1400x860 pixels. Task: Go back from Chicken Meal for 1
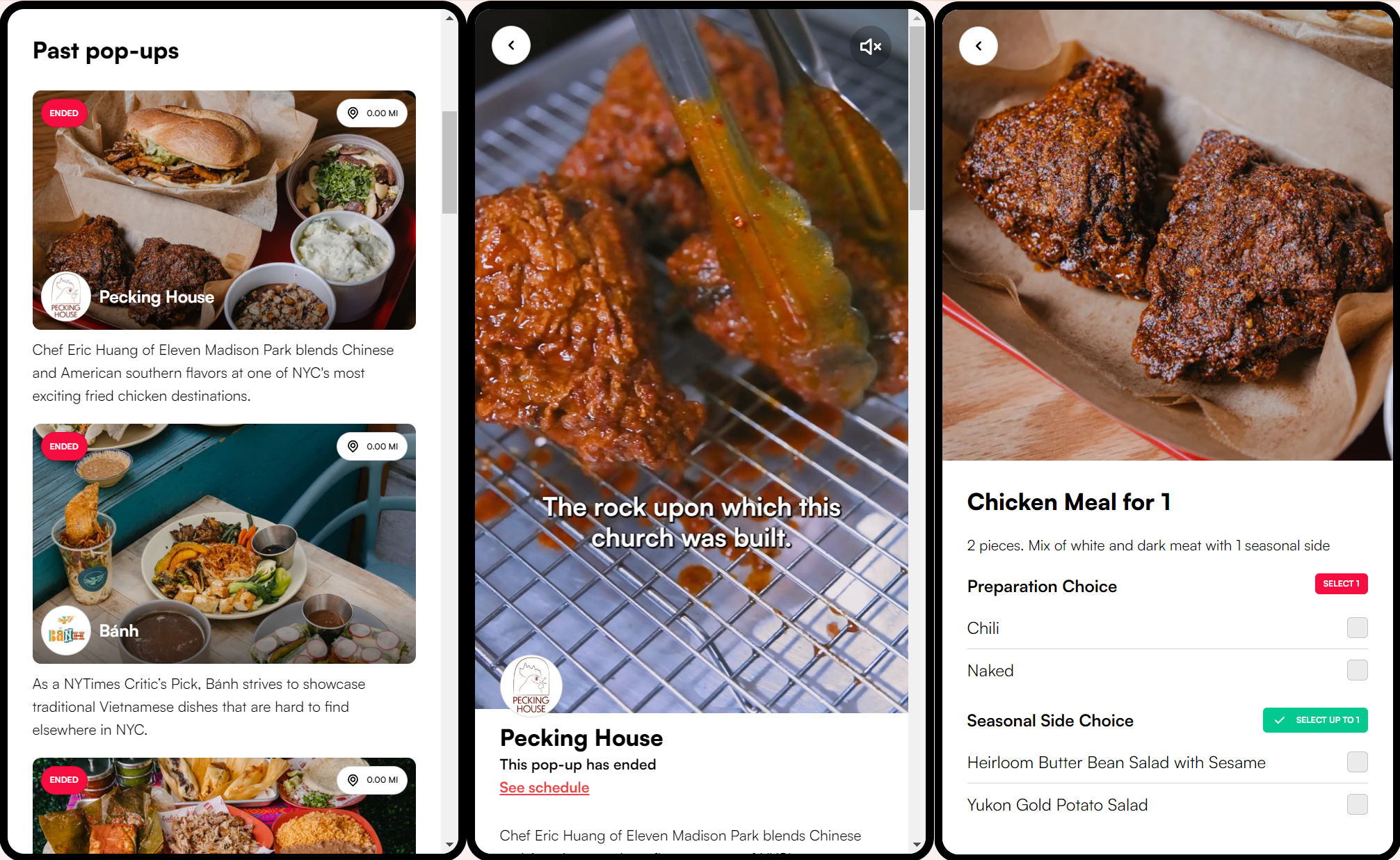click(x=979, y=47)
